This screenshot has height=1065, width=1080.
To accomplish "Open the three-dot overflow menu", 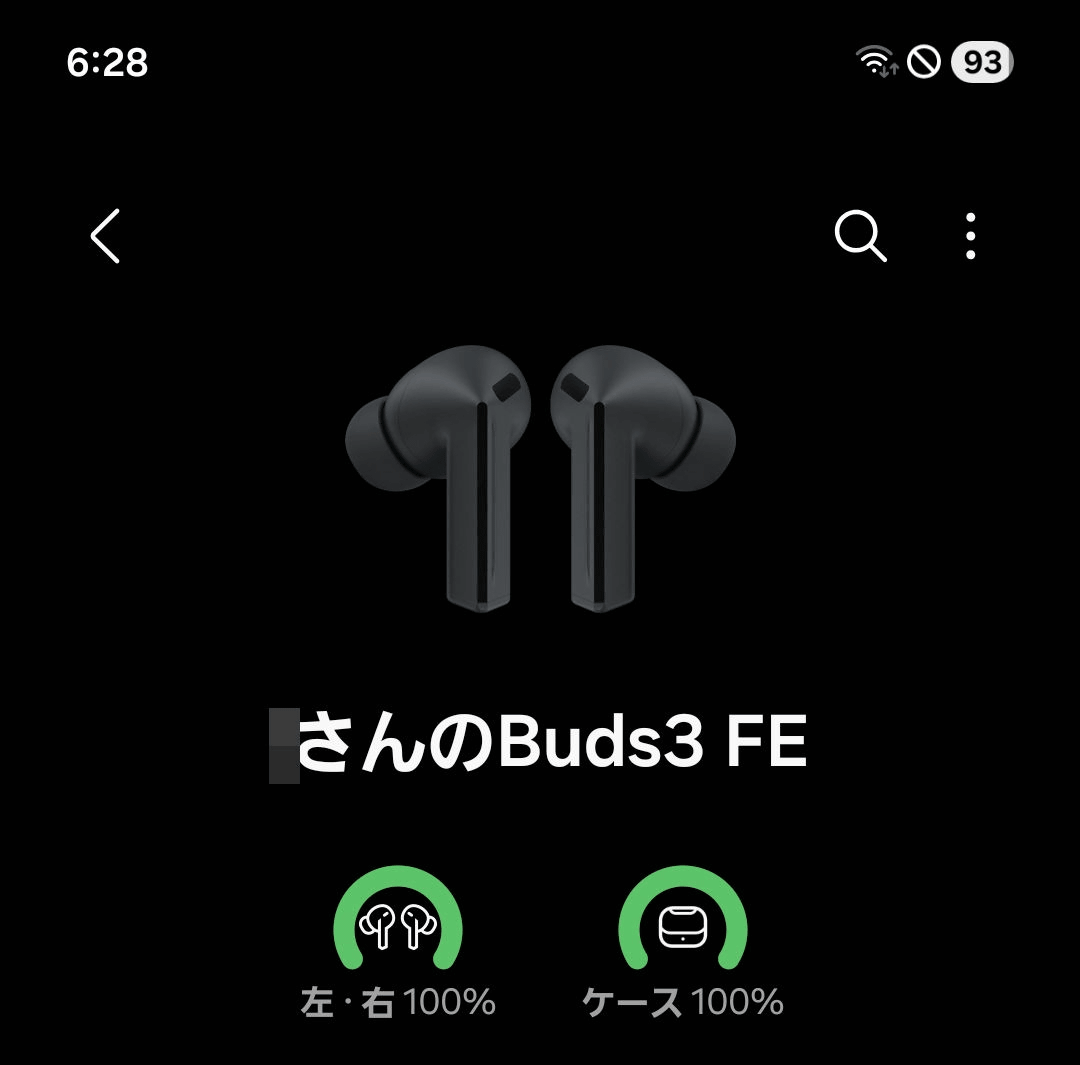I will tap(970, 236).
